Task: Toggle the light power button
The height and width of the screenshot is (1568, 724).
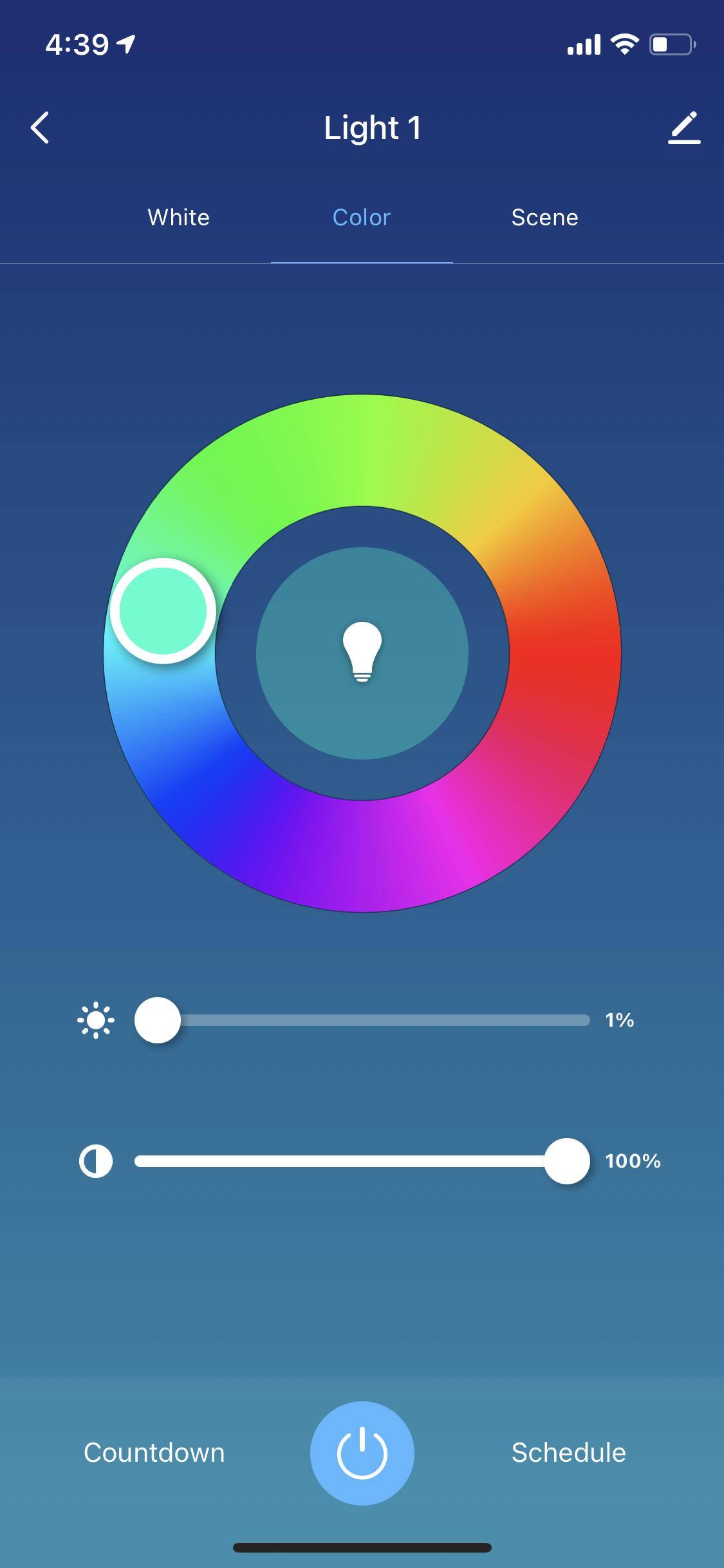Action: click(x=362, y=1453)
